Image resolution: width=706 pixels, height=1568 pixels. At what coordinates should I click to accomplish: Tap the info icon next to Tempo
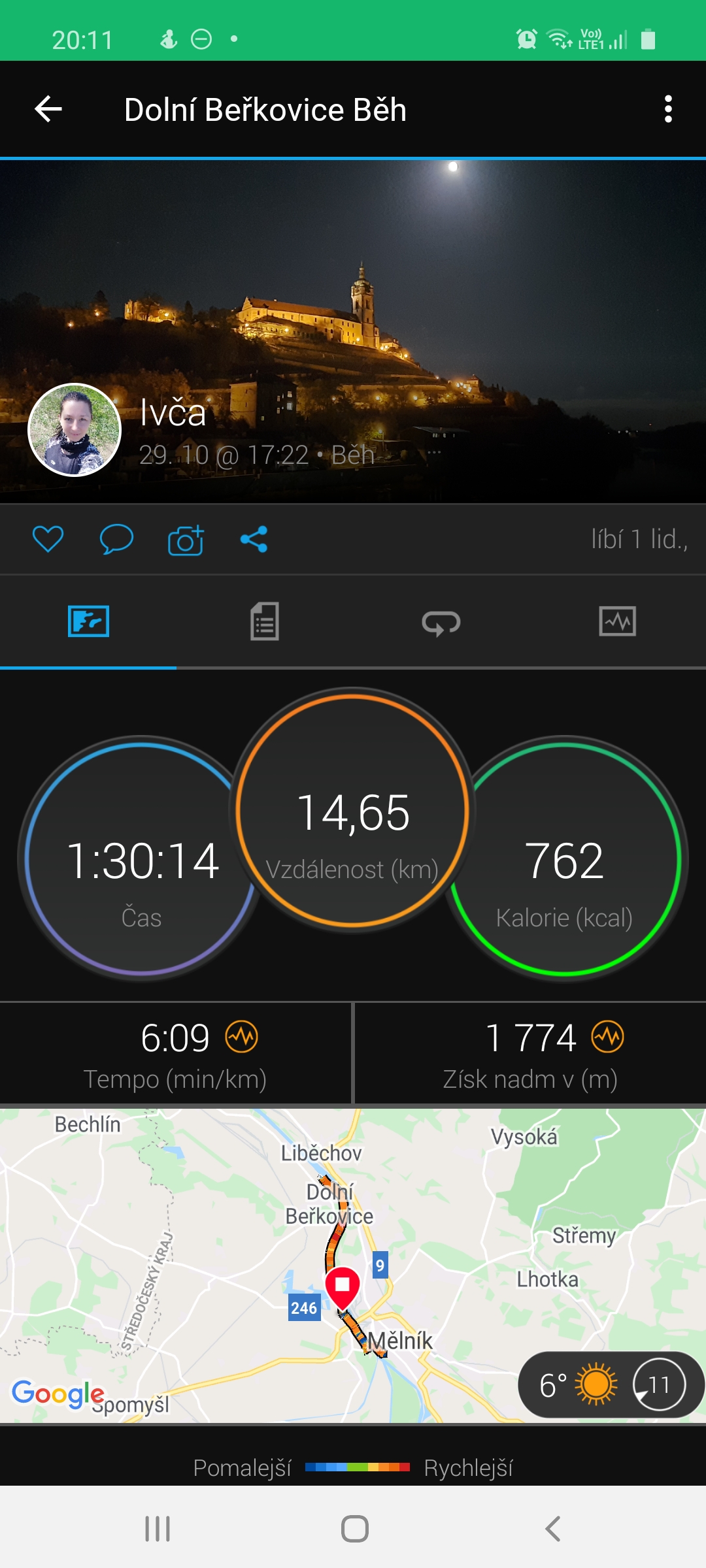(242, 1037)
